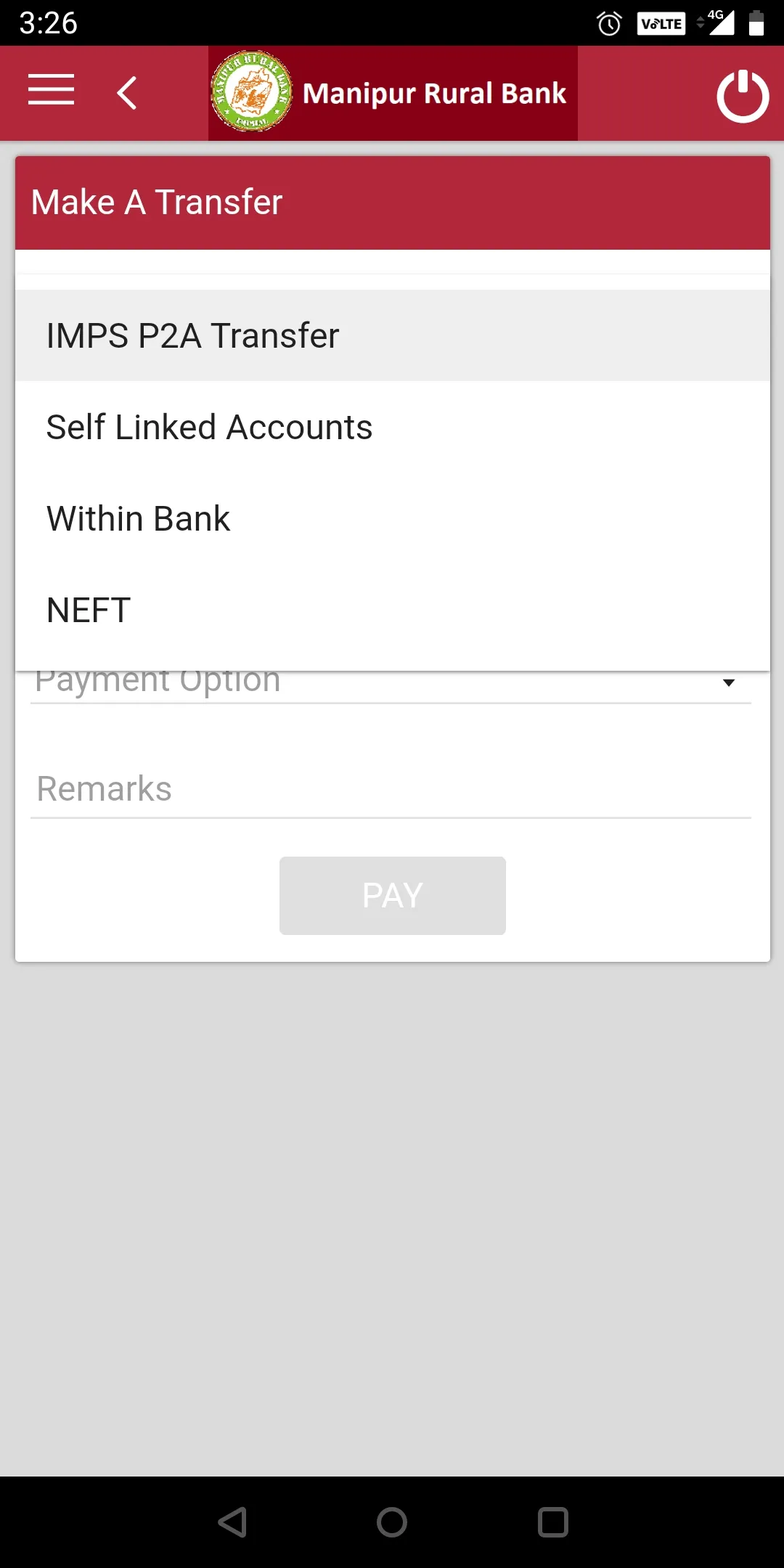Select NEFT from the list
This screenshot has height=1568, width=784.
pyautogui.click(x=392, y=610)
